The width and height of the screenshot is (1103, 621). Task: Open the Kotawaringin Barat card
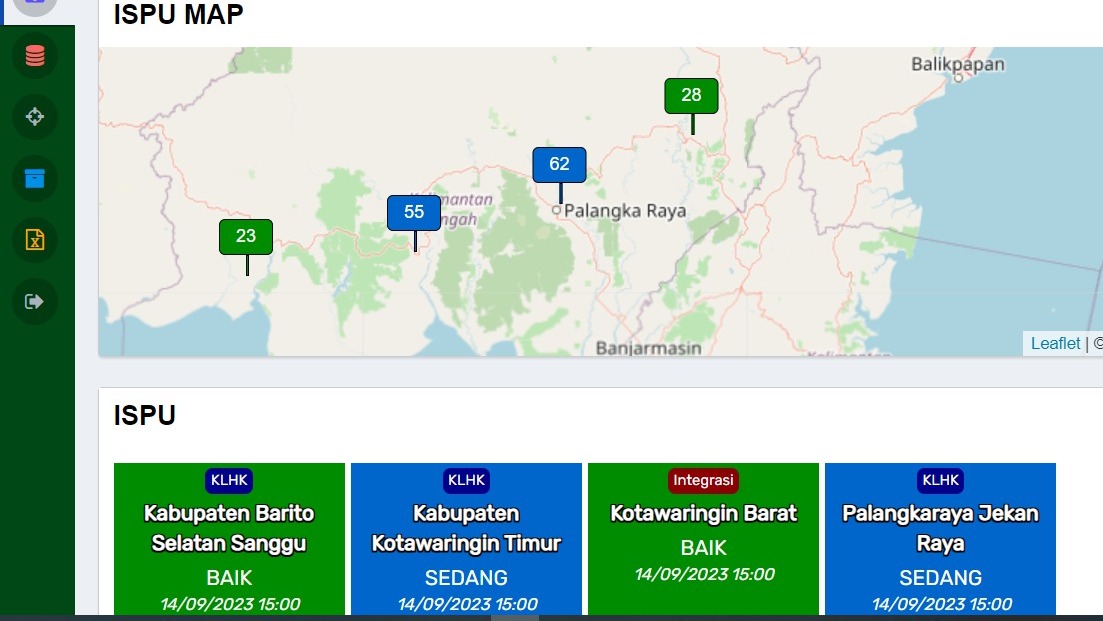click(703, 540)
